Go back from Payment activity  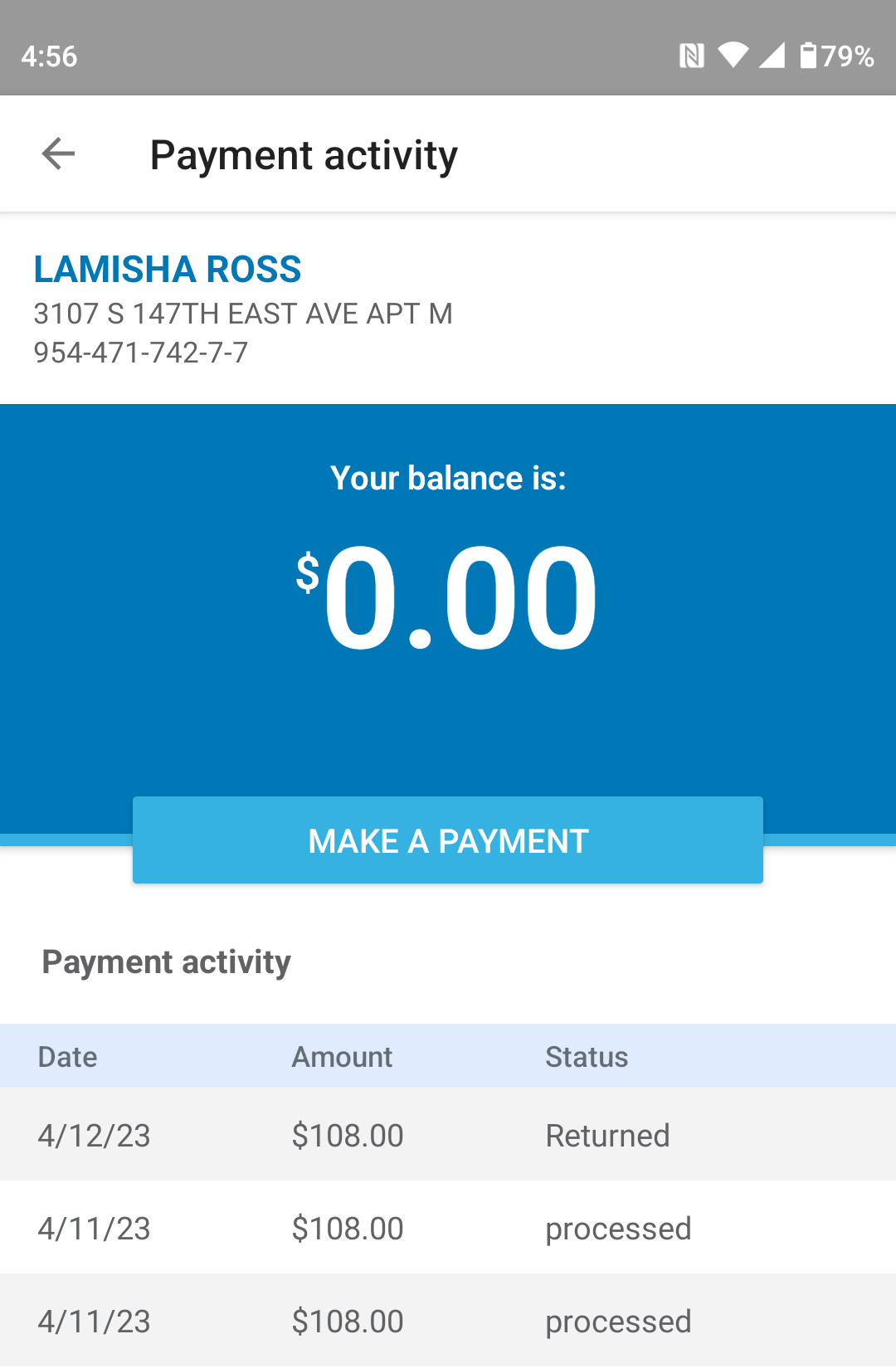(x=58, y=154)
